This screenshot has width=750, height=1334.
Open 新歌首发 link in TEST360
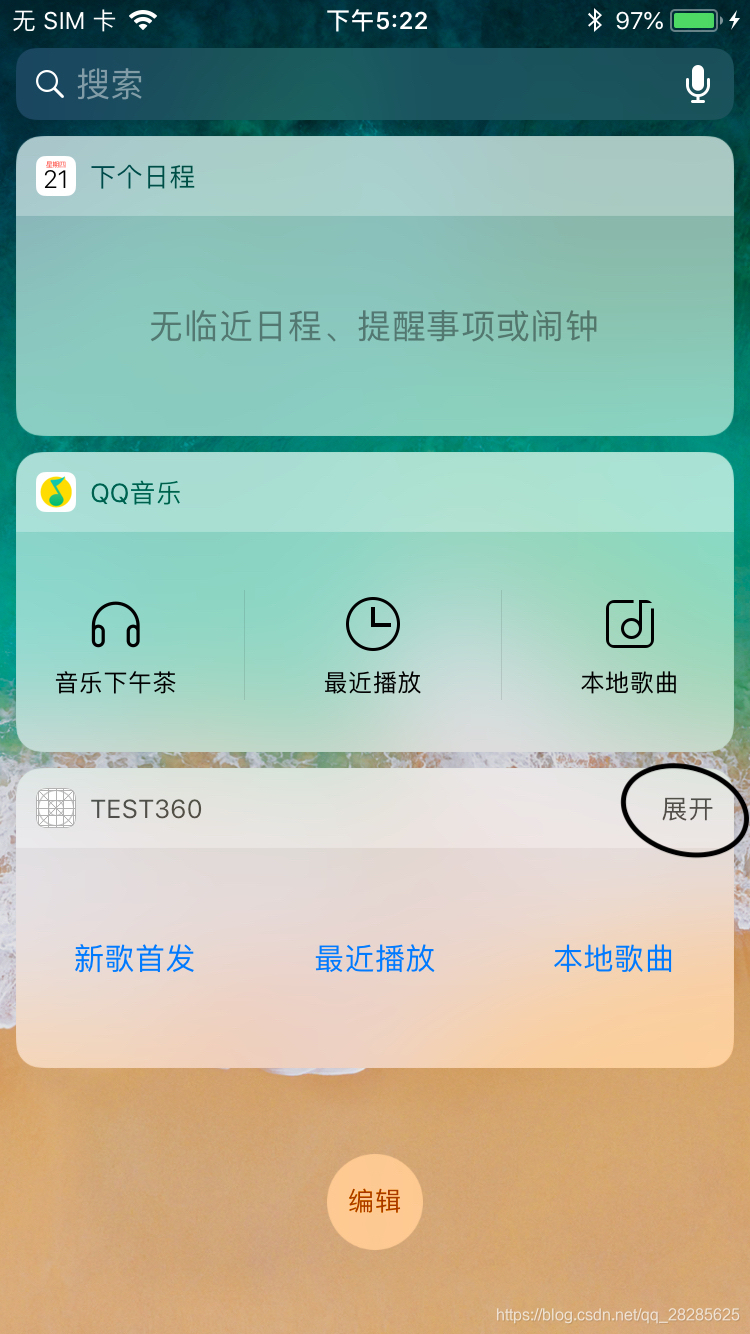[133, 958]
